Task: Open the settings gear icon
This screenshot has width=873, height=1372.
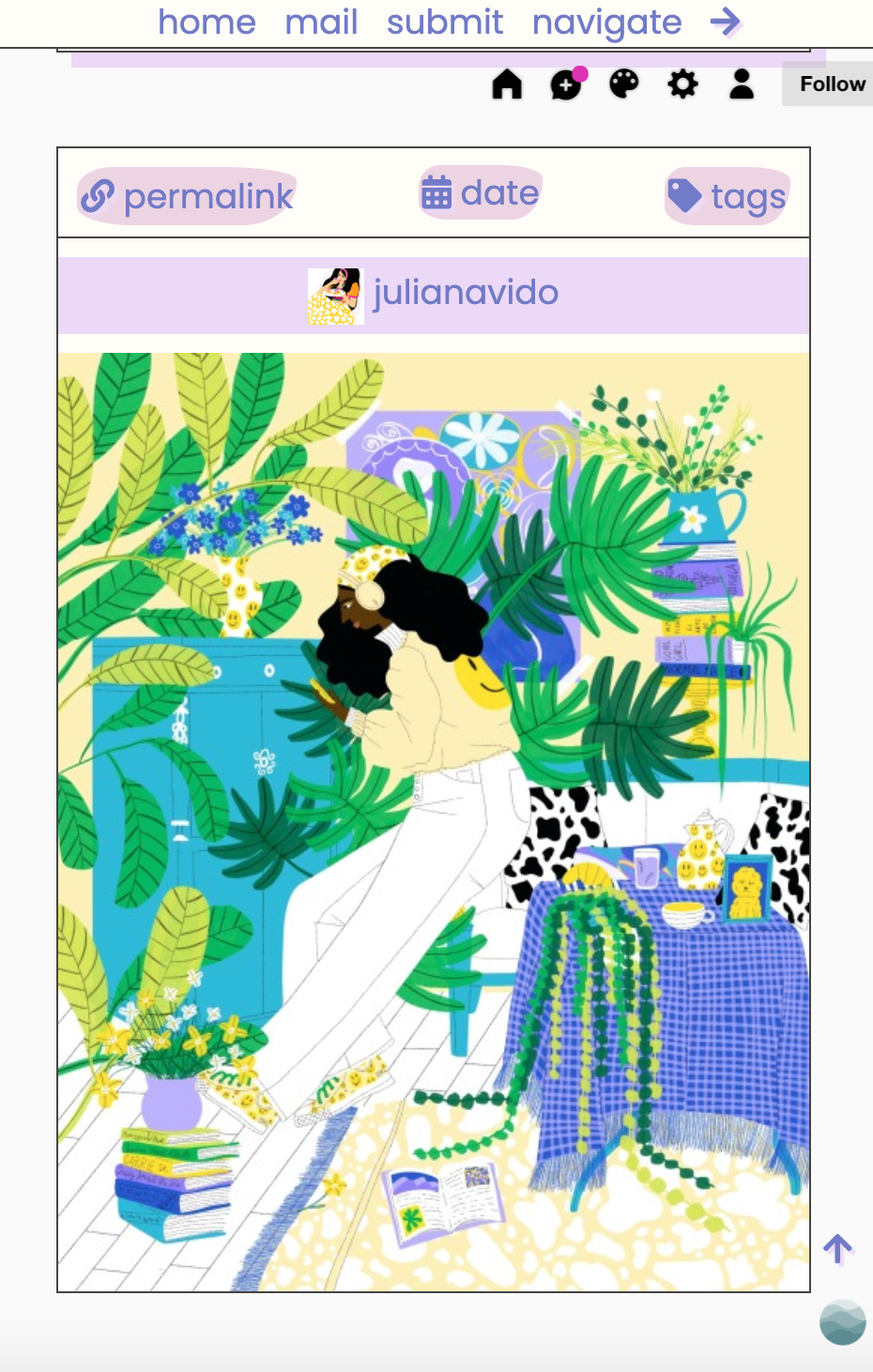Action: coord(682,84)
